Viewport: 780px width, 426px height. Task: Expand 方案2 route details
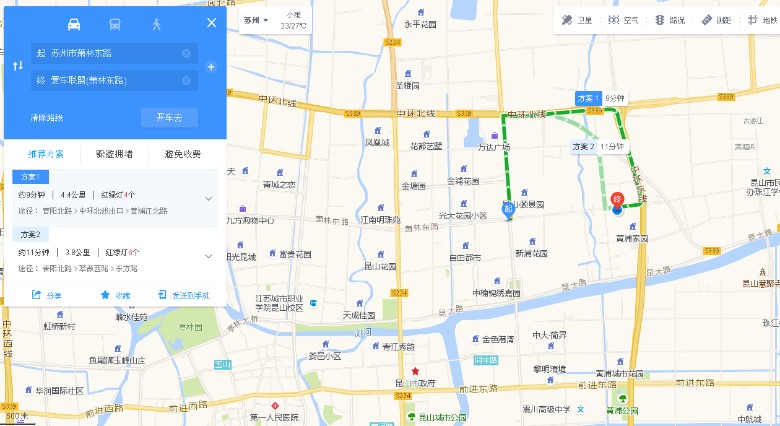click(209, 255)
